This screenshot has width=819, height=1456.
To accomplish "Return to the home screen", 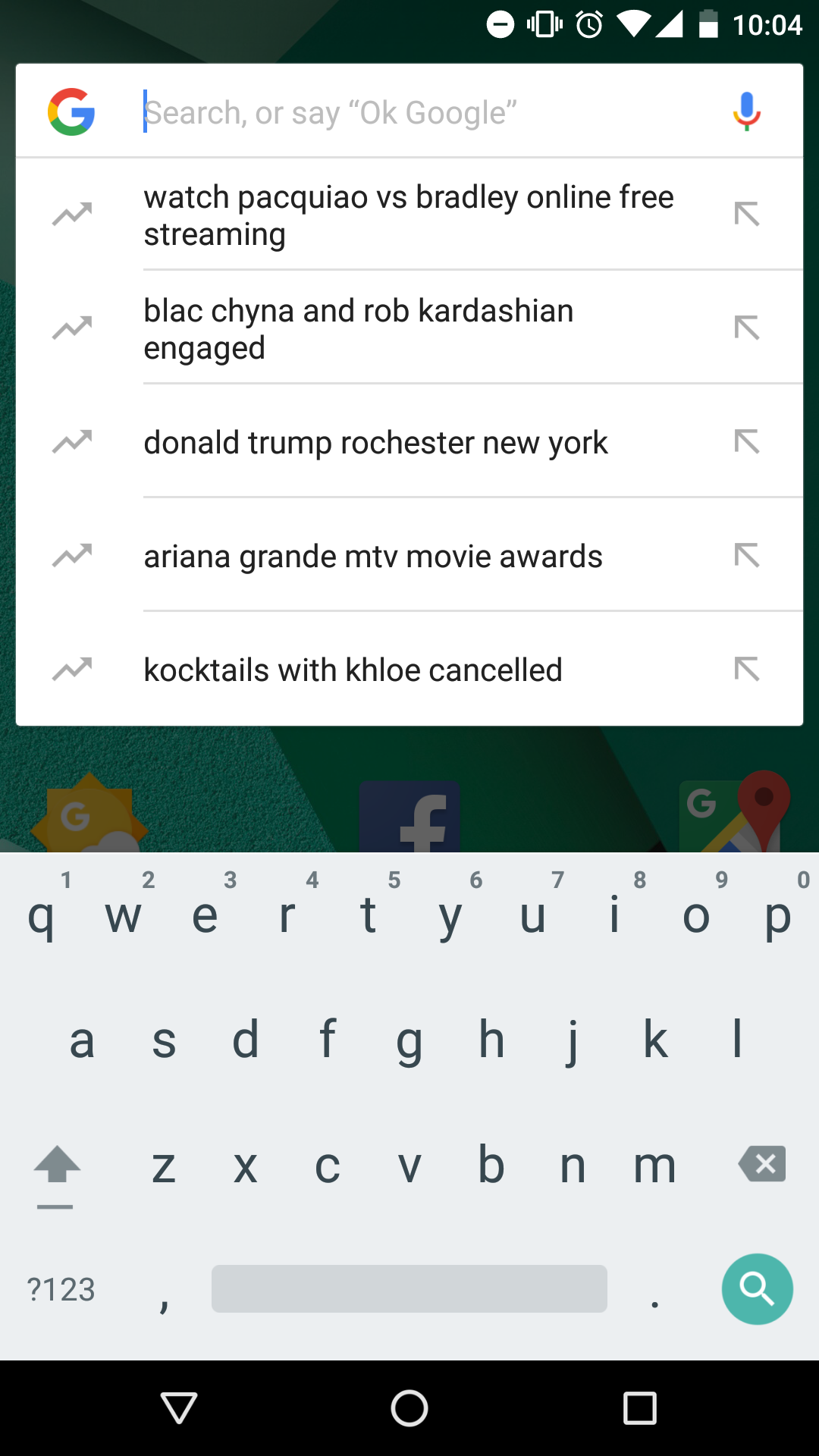I will [x=409, y=1408].
